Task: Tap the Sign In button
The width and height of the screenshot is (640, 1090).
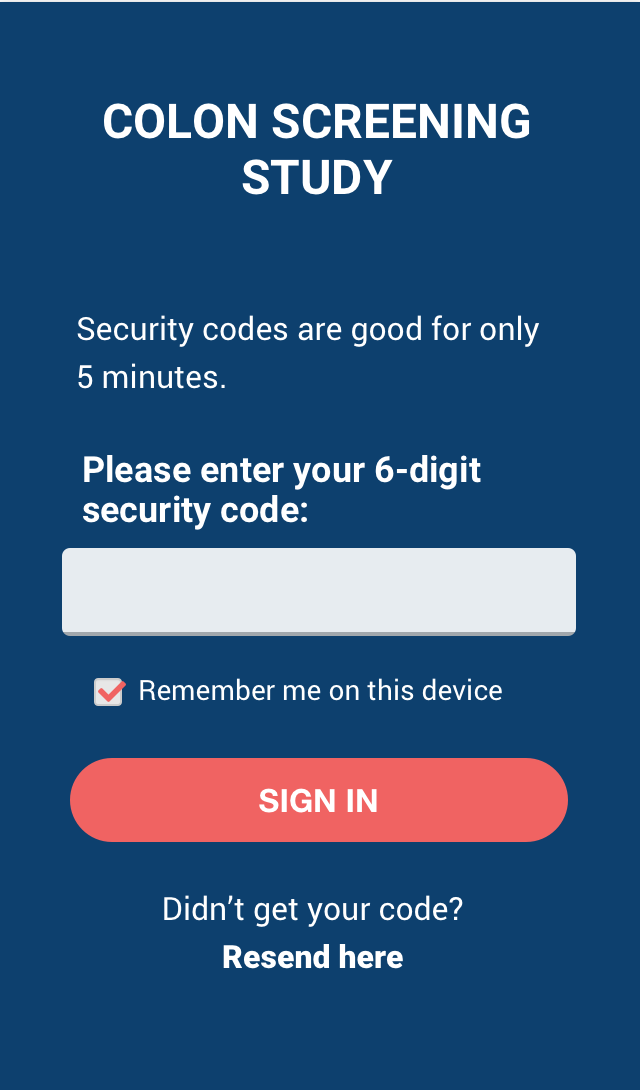Action: tap(319, 800)
